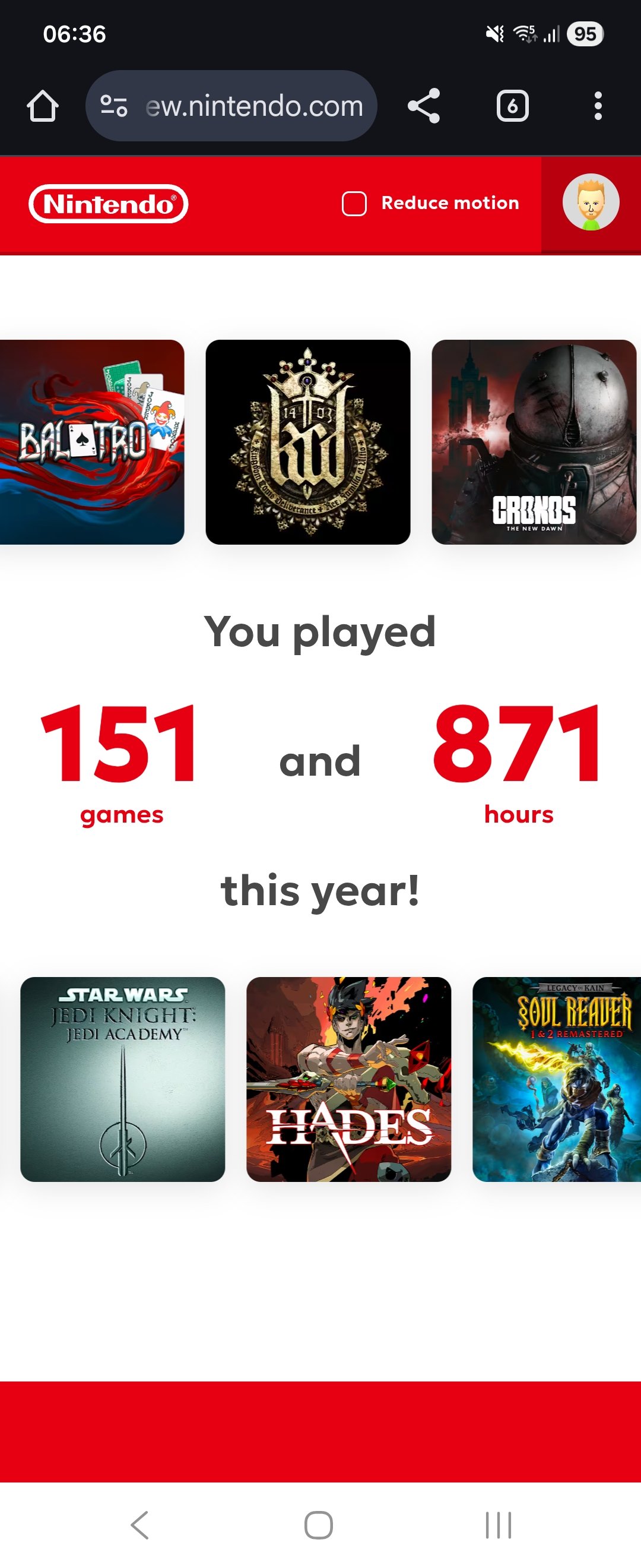Go to the browser home page
The width and height of the screenshot is (641, 1568).
point(43,106)
